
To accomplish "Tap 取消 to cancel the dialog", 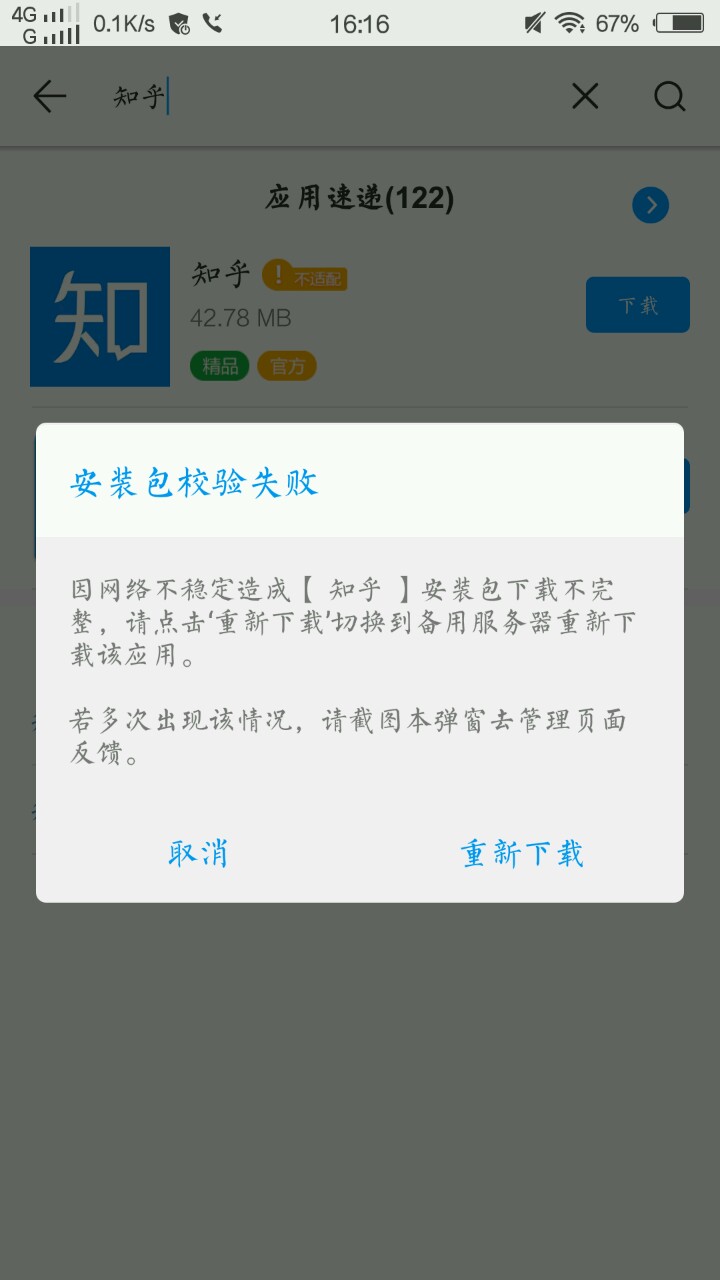I will click(x=198, y=853).
